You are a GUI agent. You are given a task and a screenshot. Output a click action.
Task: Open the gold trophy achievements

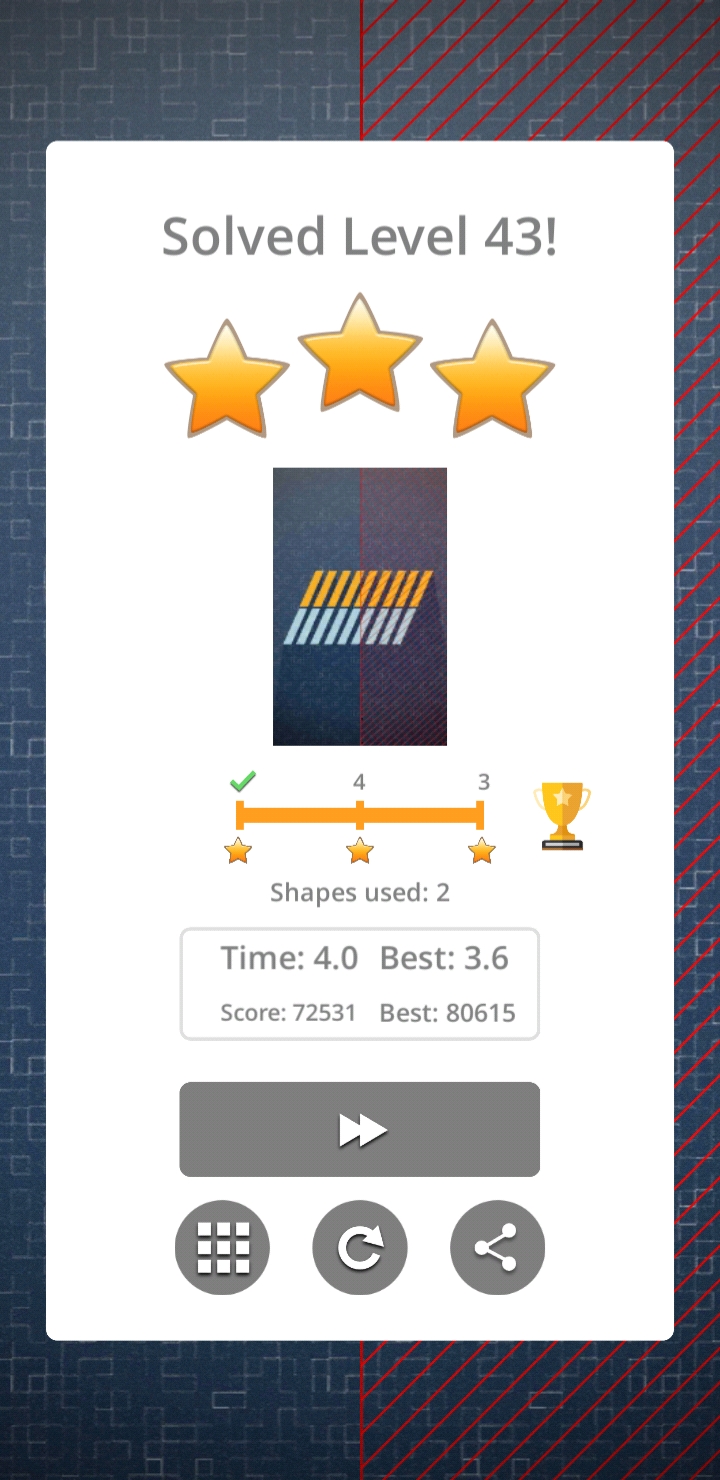click(x=562, y=816)
